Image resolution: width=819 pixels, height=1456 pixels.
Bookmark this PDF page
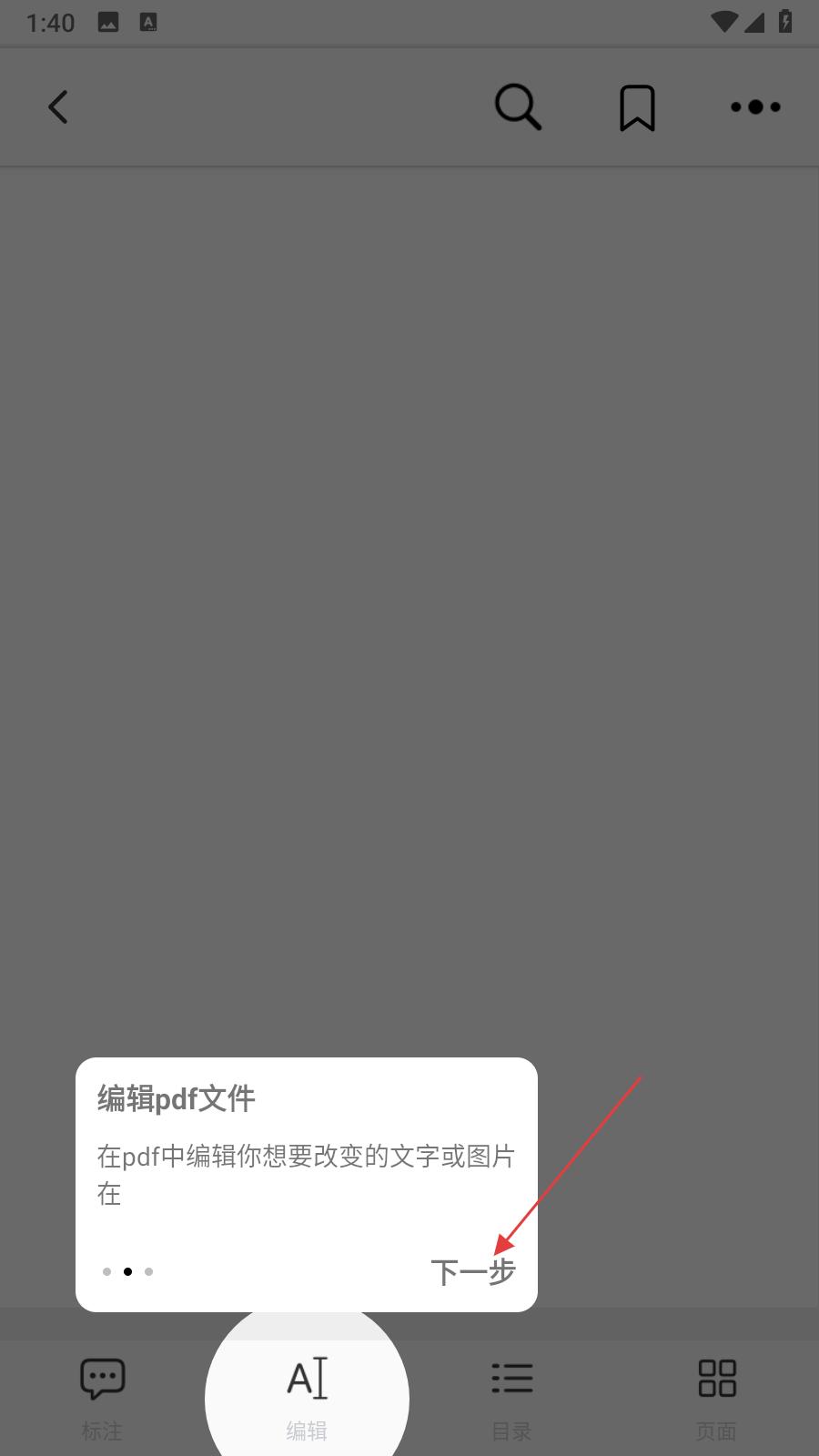pyautogui.click(x=637, y=108)
